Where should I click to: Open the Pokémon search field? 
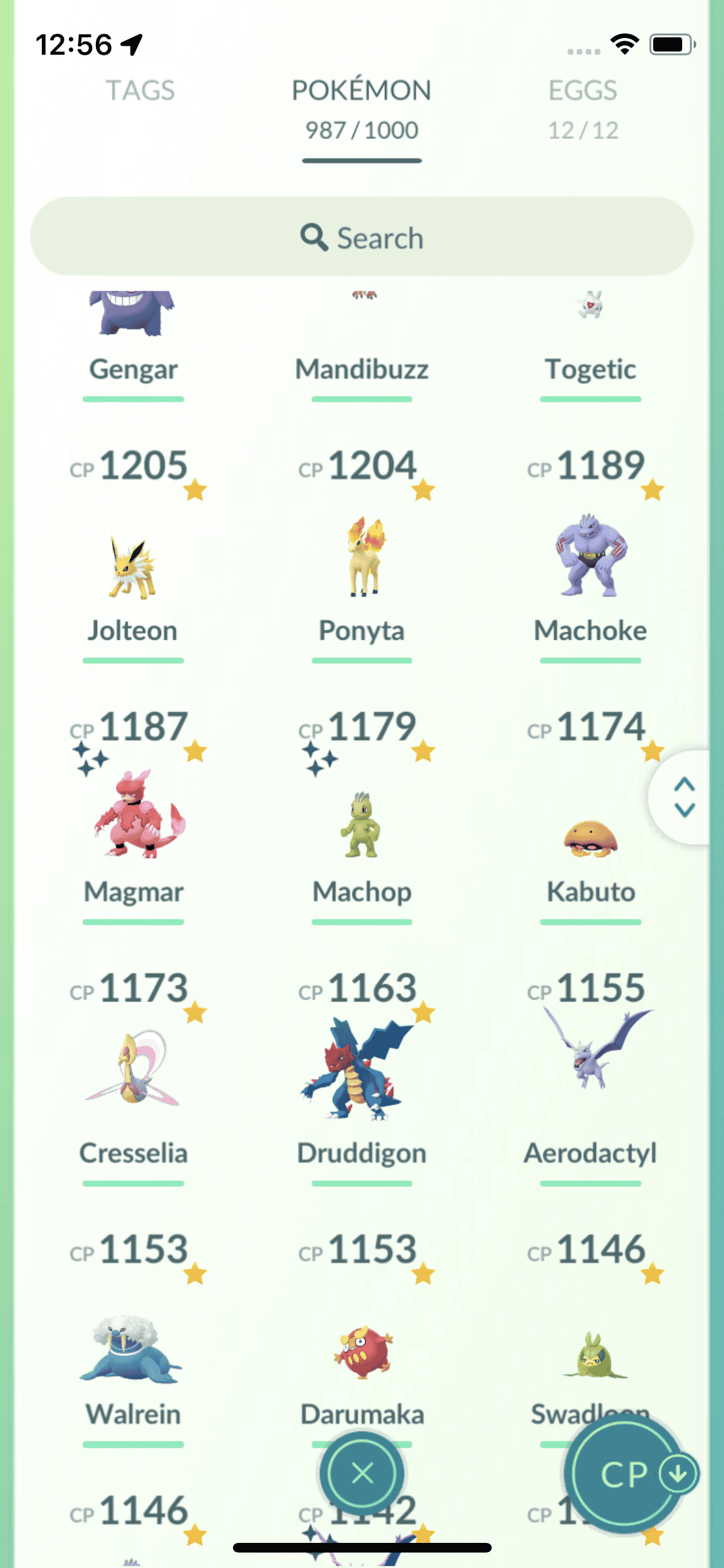tap(362, 237)
